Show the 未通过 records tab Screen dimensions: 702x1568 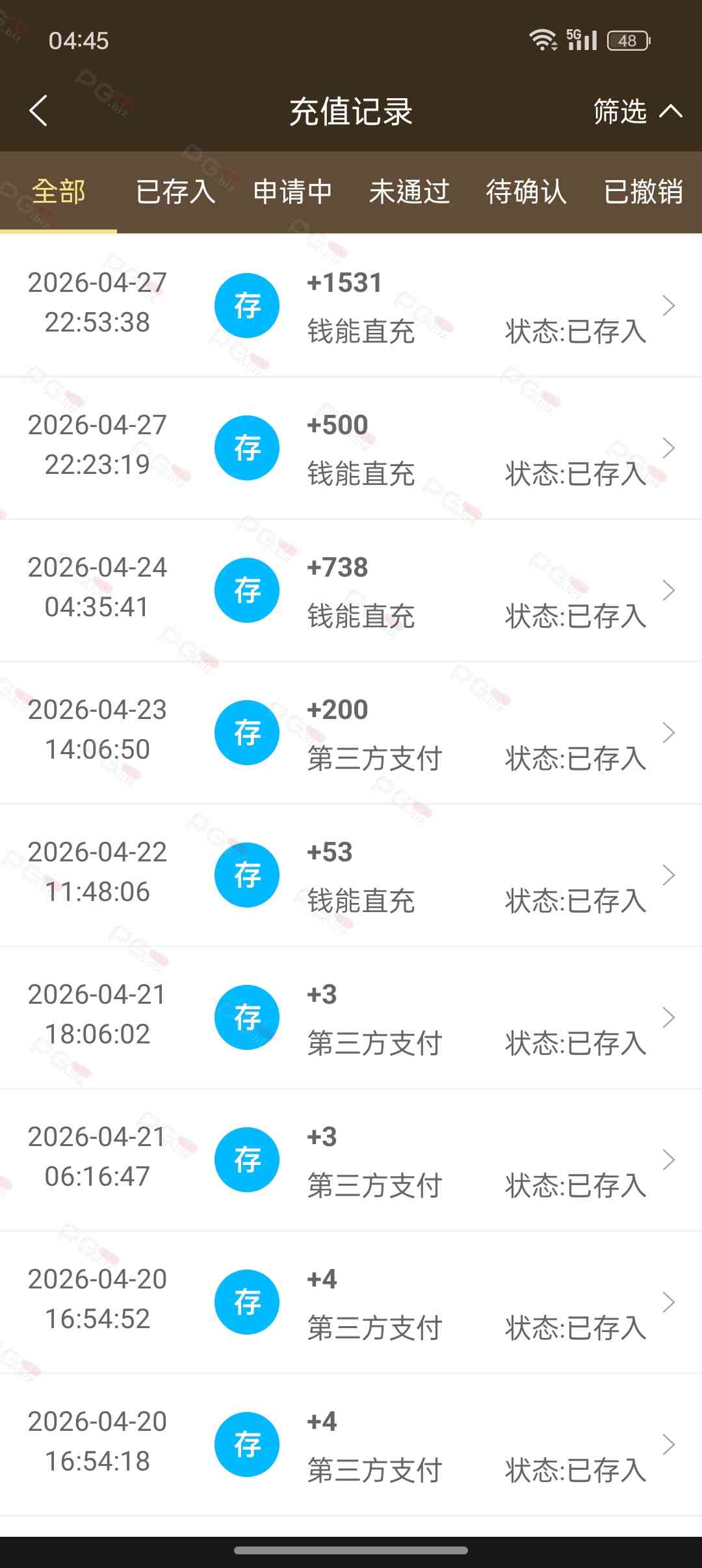pyautogui.click(x=409, y=192)
